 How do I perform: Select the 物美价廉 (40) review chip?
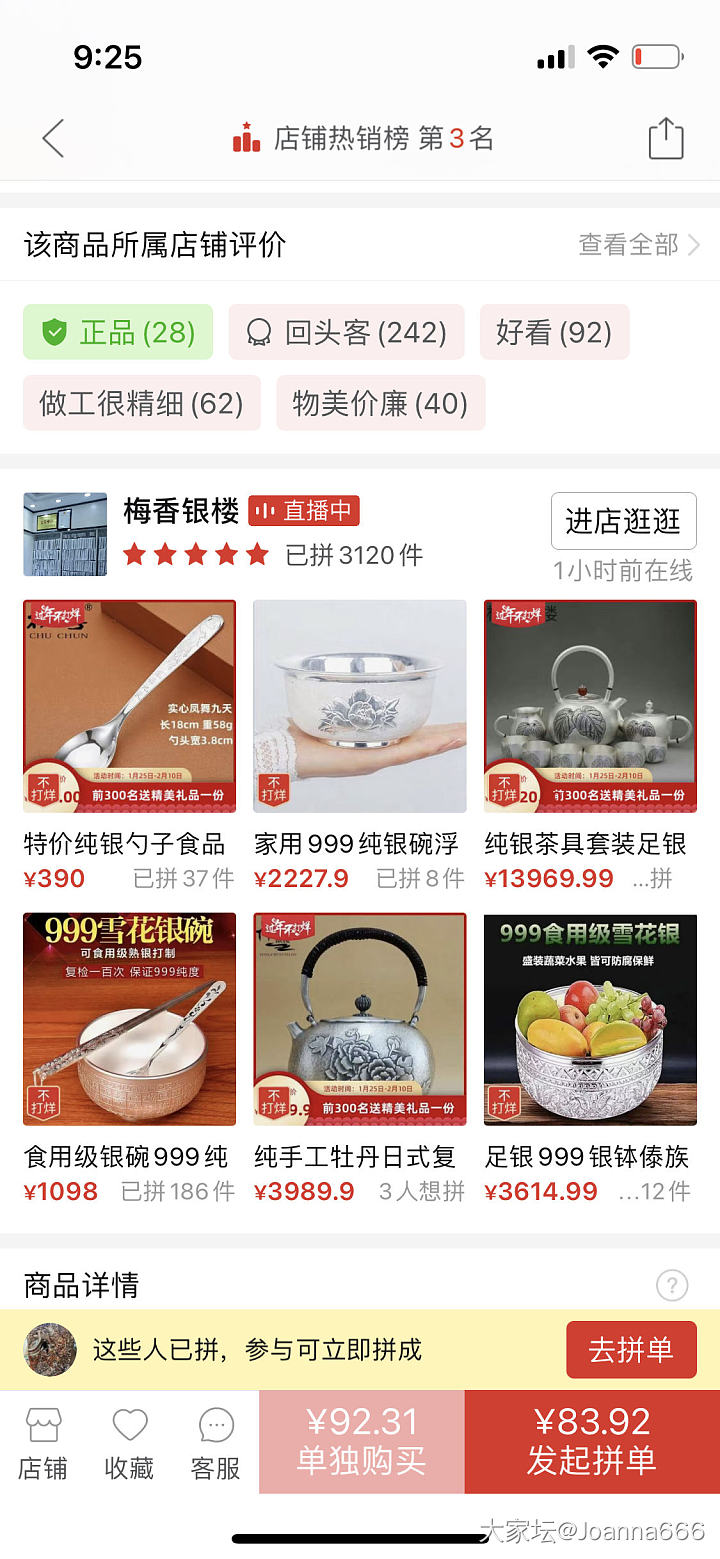click(x=380, y=403)
